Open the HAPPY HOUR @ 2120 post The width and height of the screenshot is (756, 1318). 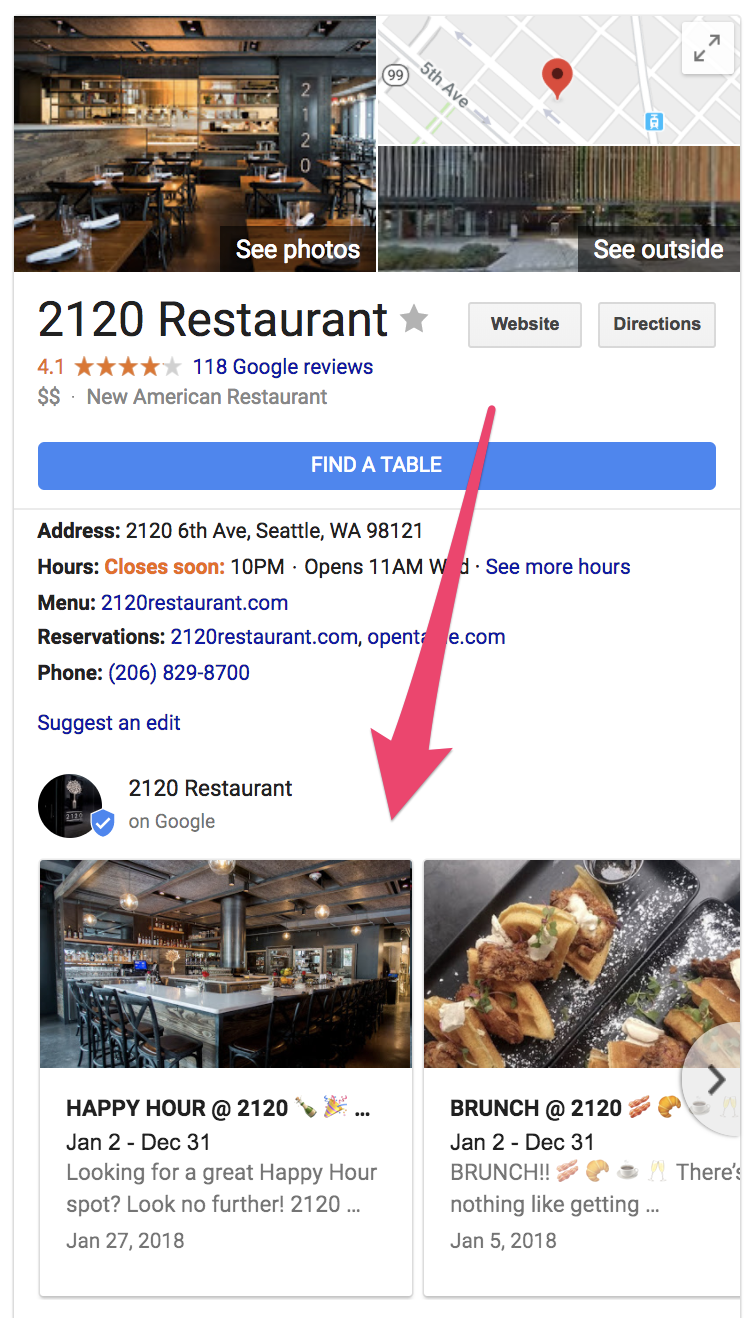tap(226, 1078)
